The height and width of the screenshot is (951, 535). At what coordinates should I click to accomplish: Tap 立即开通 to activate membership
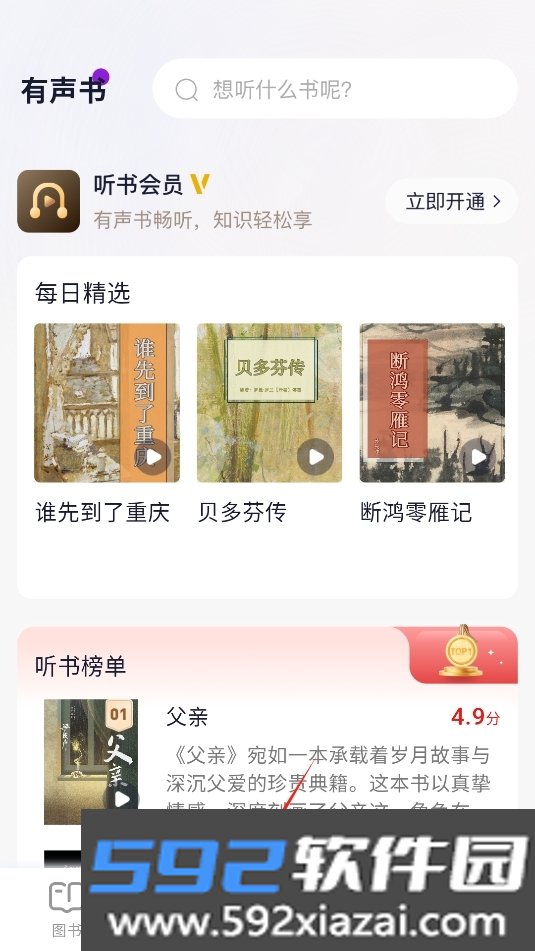(x=452, y=201)
